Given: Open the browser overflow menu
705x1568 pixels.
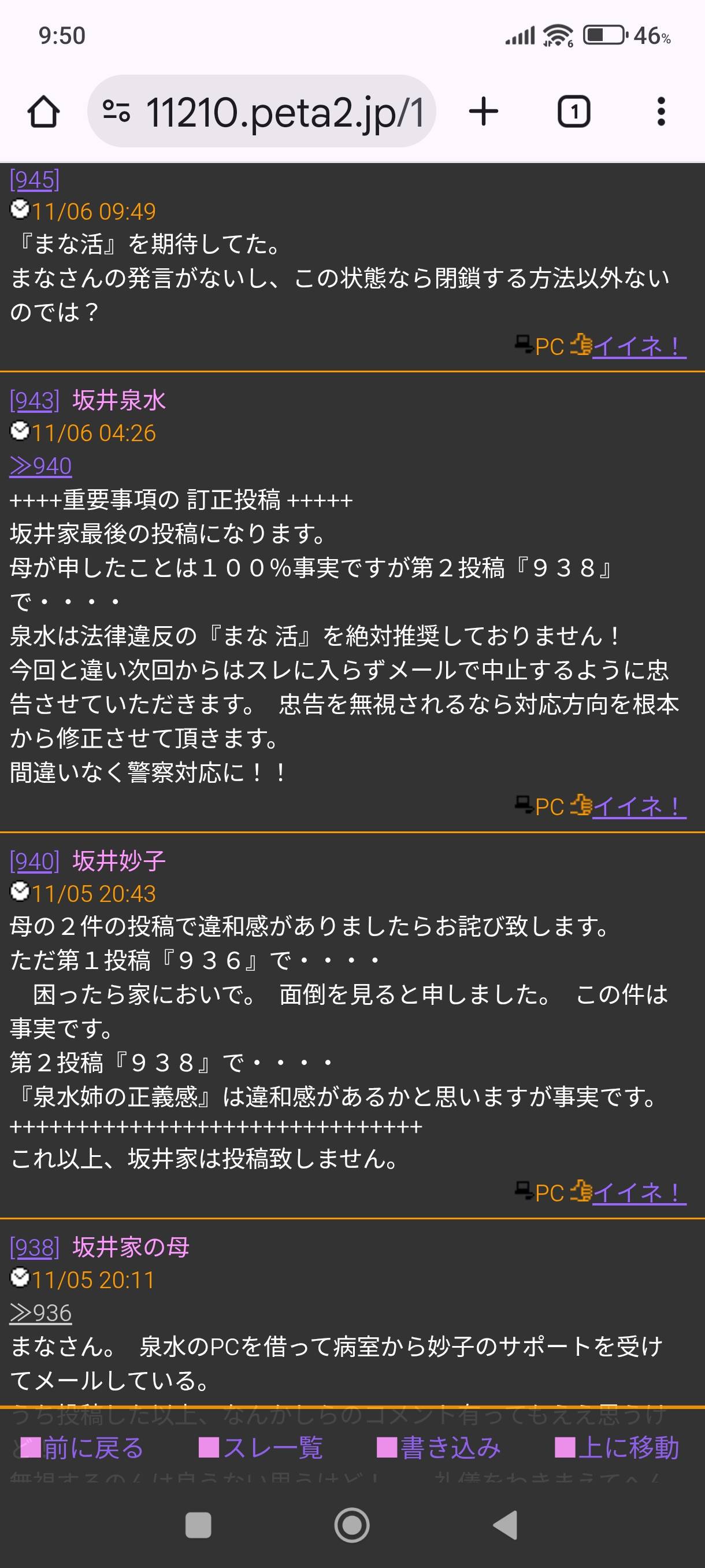Looking at the screenshot, I should [x=661, y=112].
